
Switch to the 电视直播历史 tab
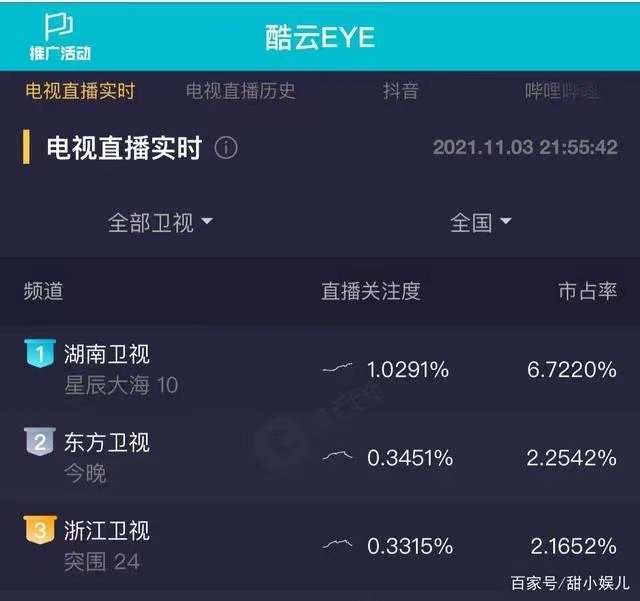click(x=240, y=91)
